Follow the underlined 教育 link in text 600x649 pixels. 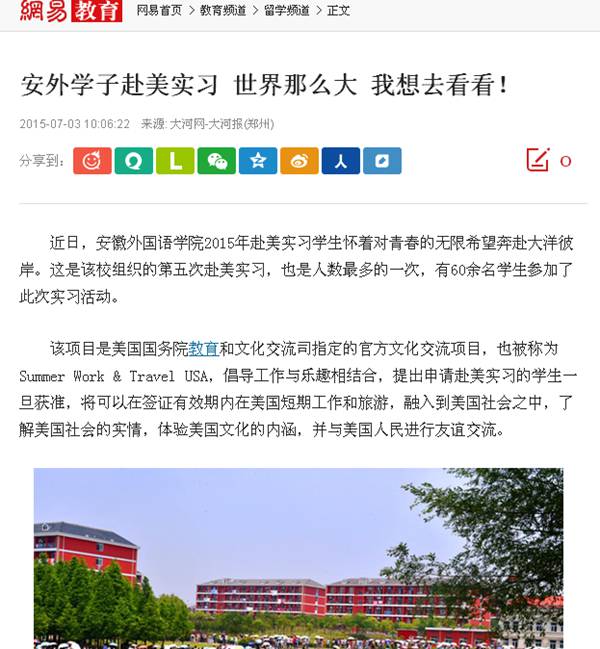pos(203,349)
